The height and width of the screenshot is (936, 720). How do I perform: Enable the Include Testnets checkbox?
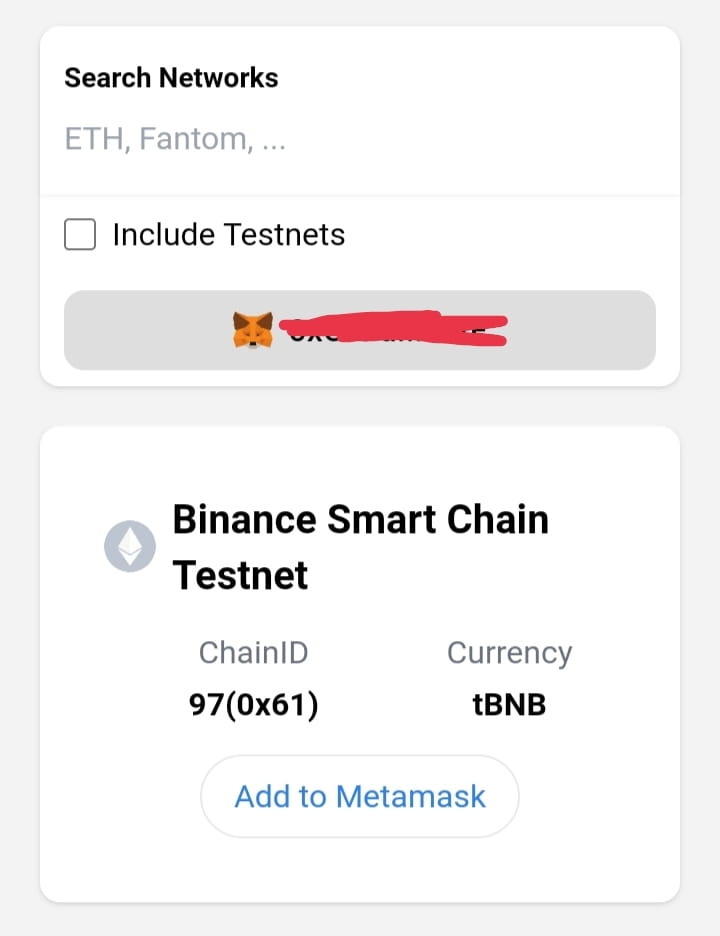coord(80,235)
